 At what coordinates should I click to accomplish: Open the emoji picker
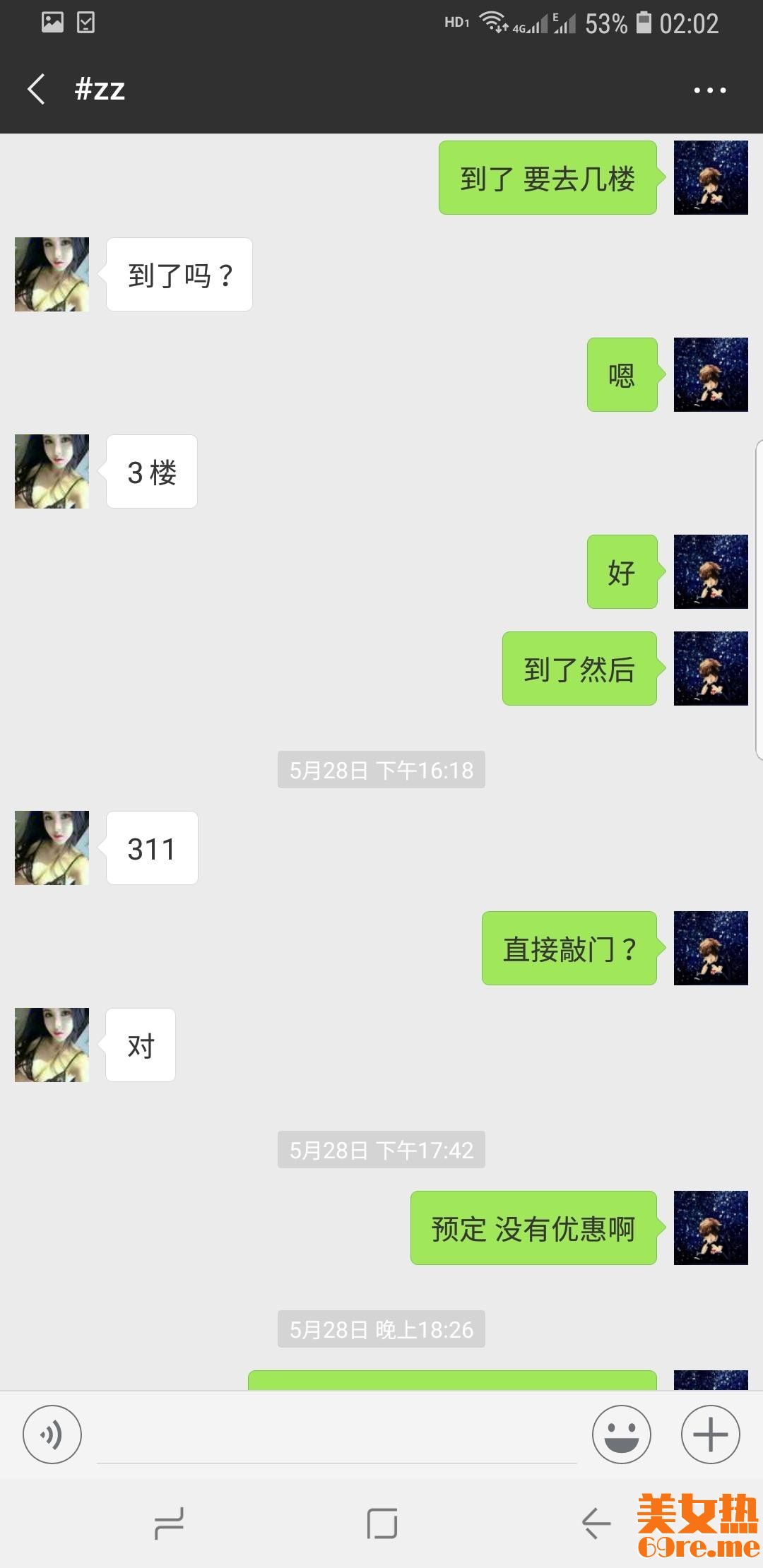(621, 1435)
